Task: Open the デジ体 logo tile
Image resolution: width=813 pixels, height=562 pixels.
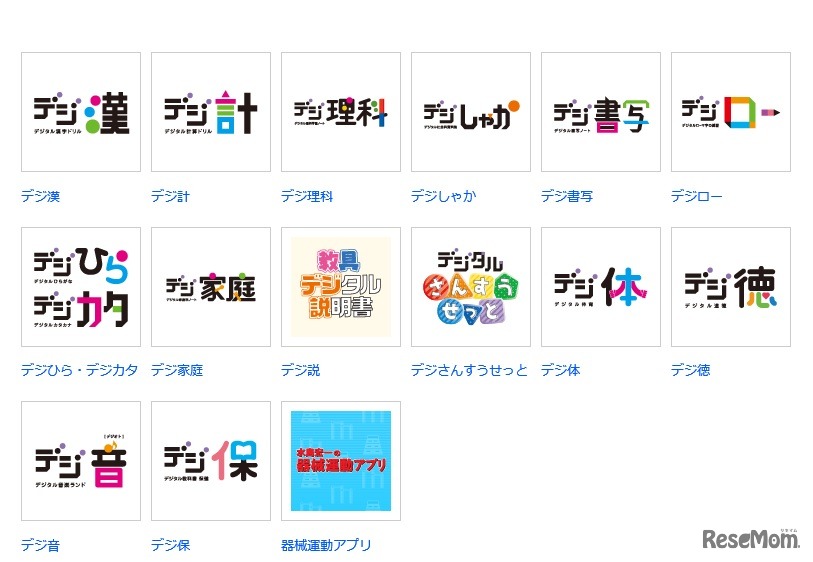Action: click(x=601, y=287)
